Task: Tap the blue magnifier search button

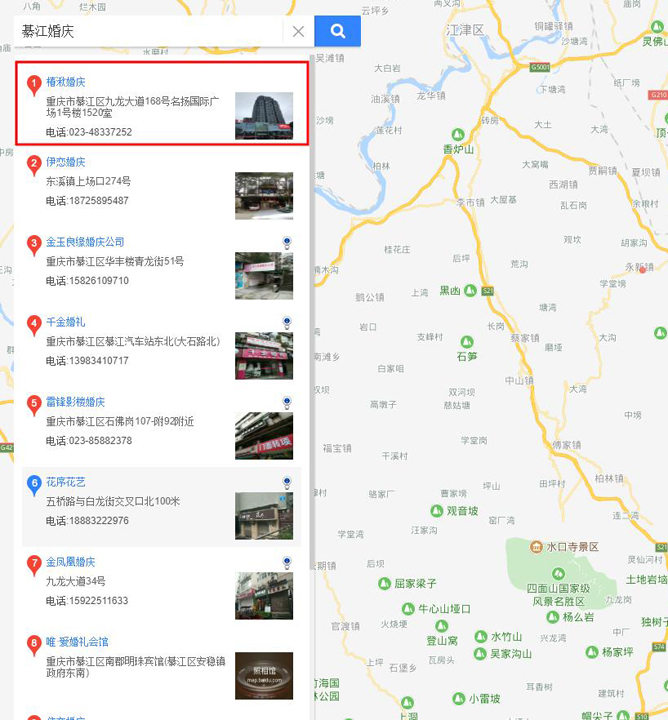Action: coord(337,31)
